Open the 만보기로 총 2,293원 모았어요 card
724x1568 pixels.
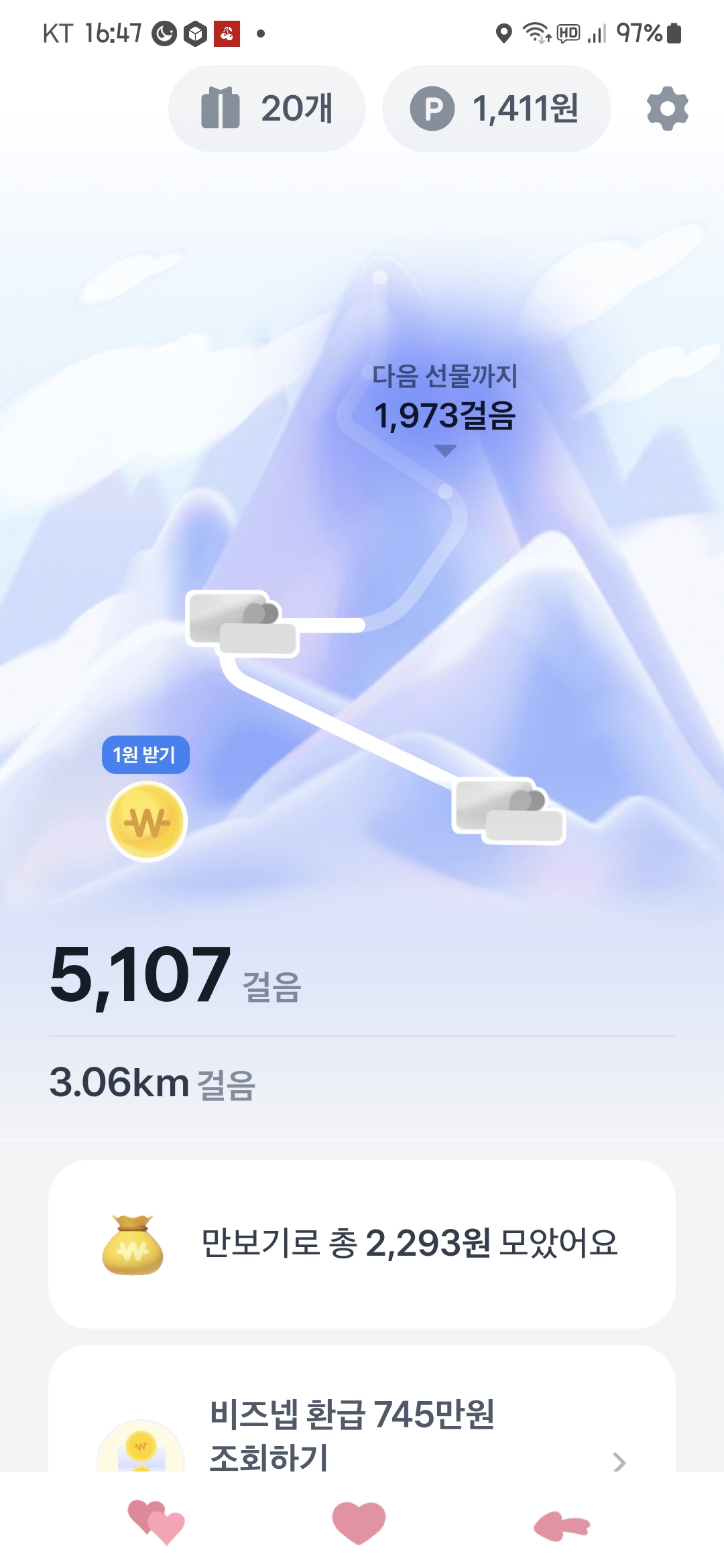tap(362, 1244)
